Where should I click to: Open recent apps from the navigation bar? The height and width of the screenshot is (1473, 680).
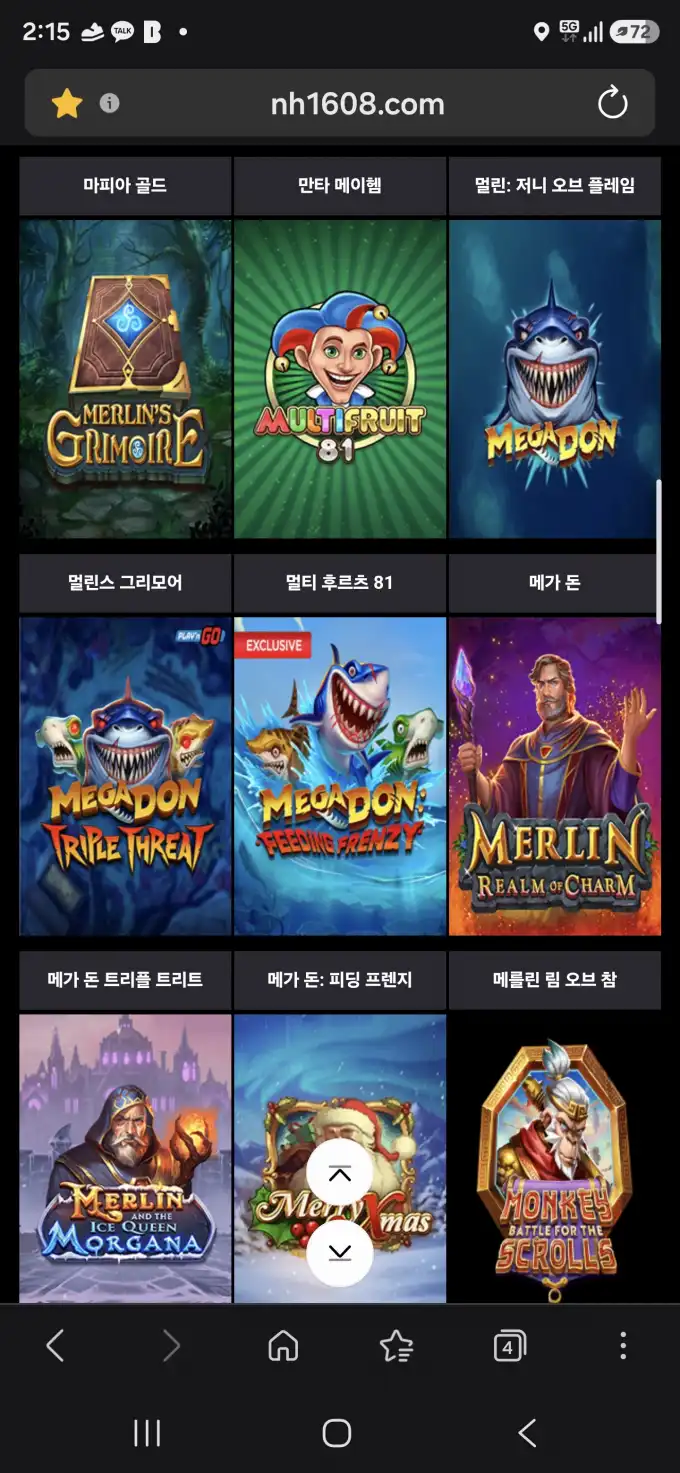pyautogui.click(x=147, y=1433)
